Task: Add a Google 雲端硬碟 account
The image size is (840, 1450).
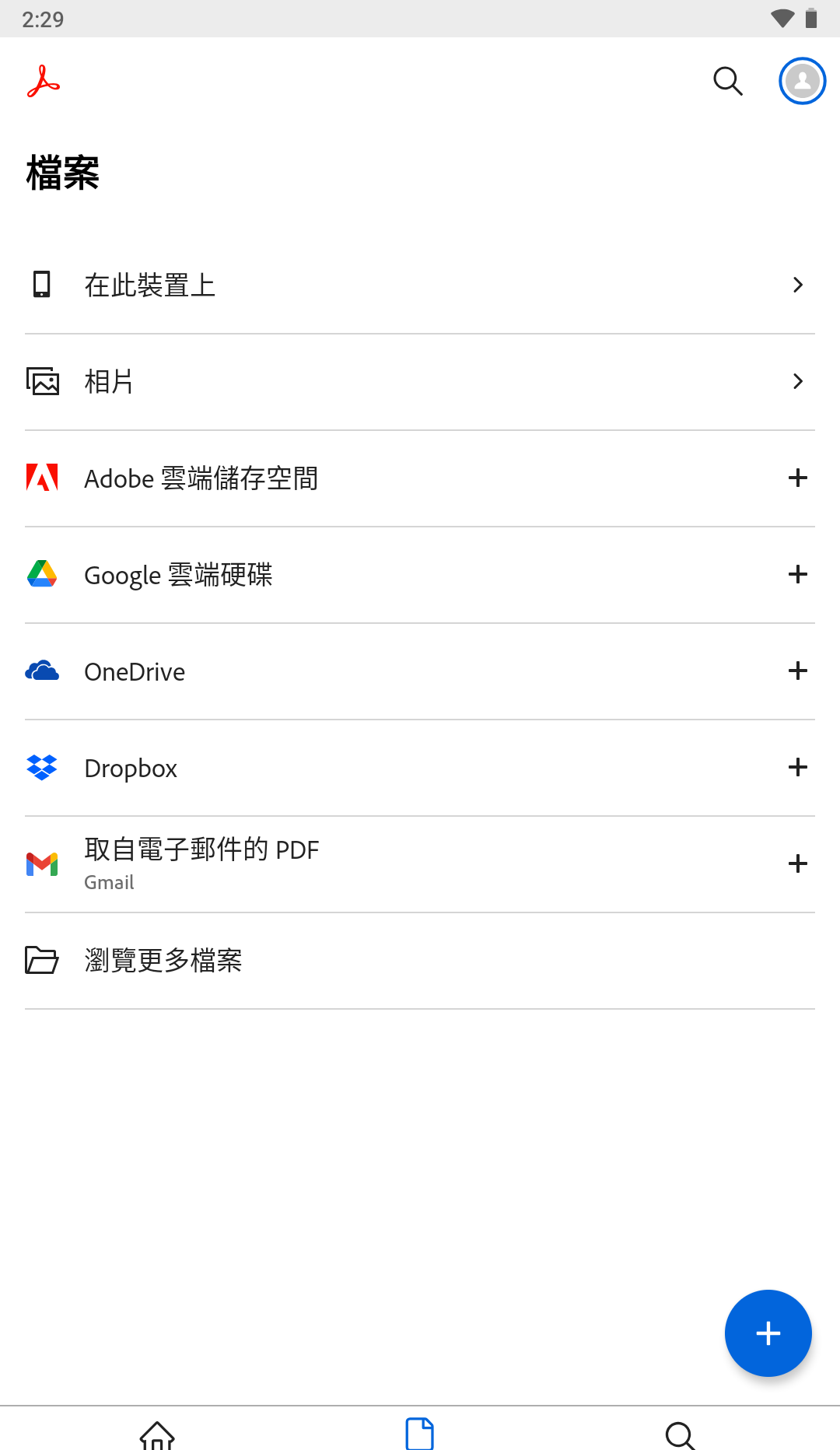Action: tap(797, 575)
